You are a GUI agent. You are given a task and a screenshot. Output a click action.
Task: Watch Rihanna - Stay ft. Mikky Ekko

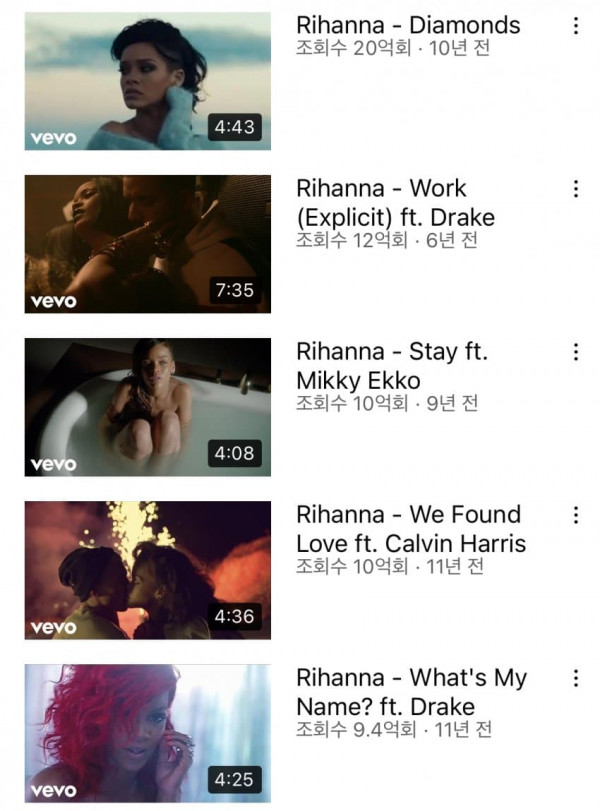[147, 407]
